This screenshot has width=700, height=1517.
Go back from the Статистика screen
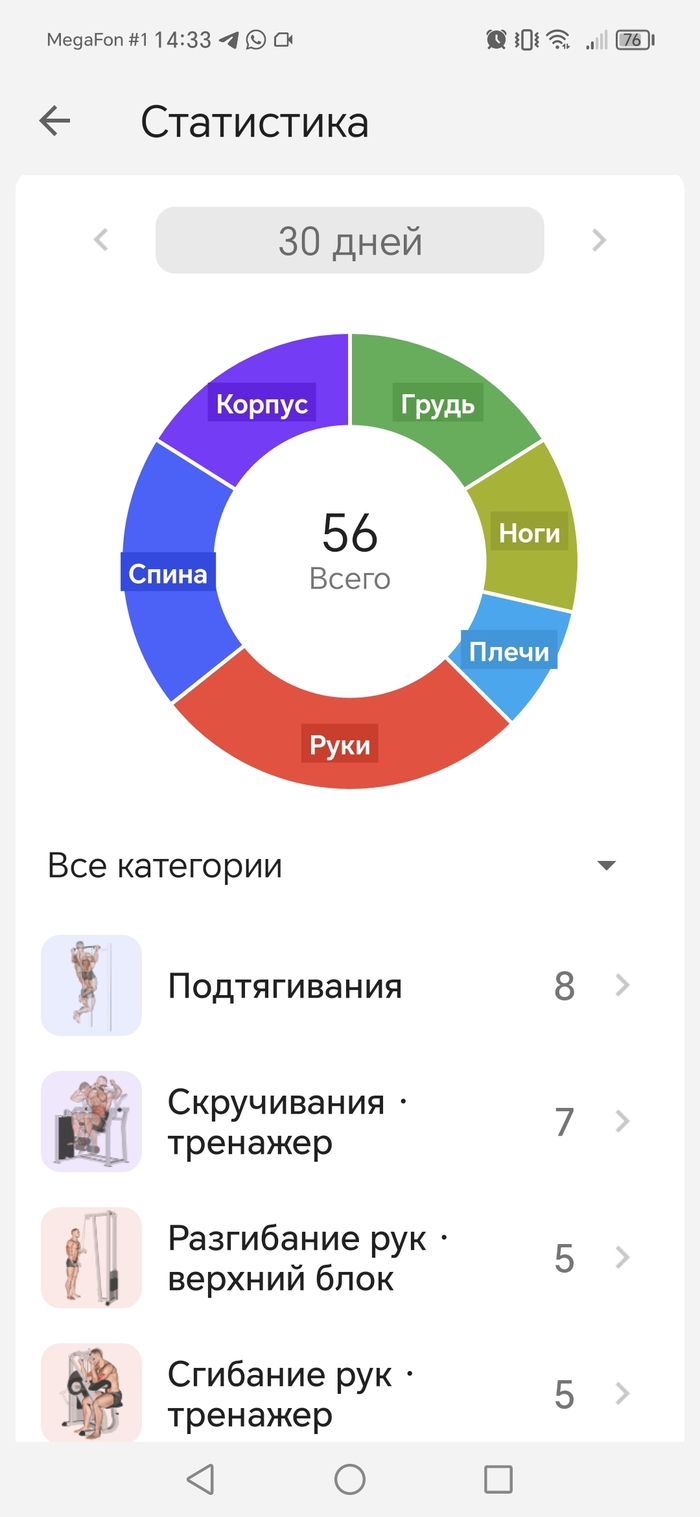pos(55,122)
